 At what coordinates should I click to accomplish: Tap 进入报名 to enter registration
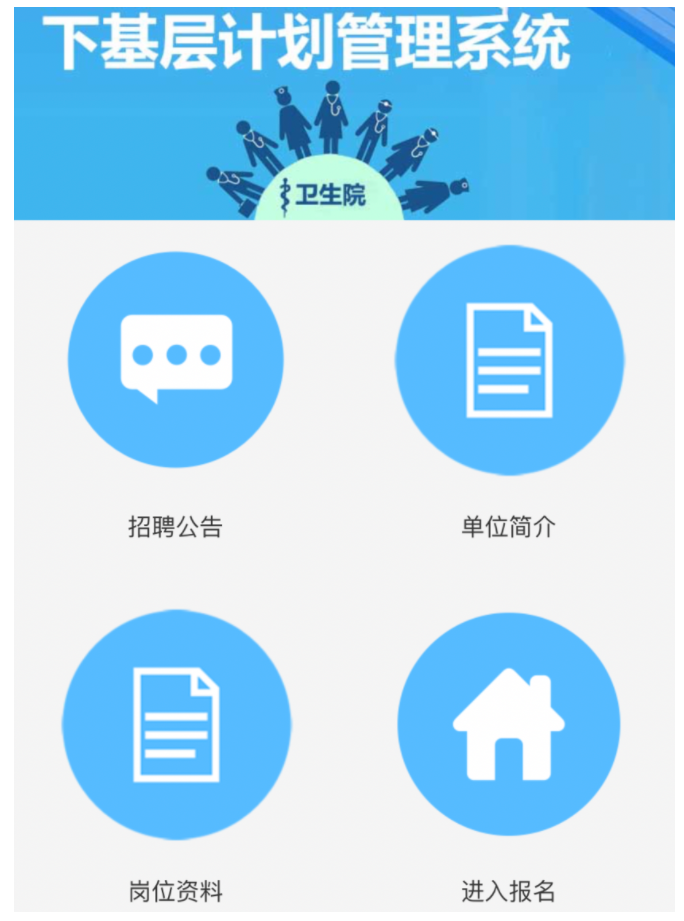tap(509, 725)
